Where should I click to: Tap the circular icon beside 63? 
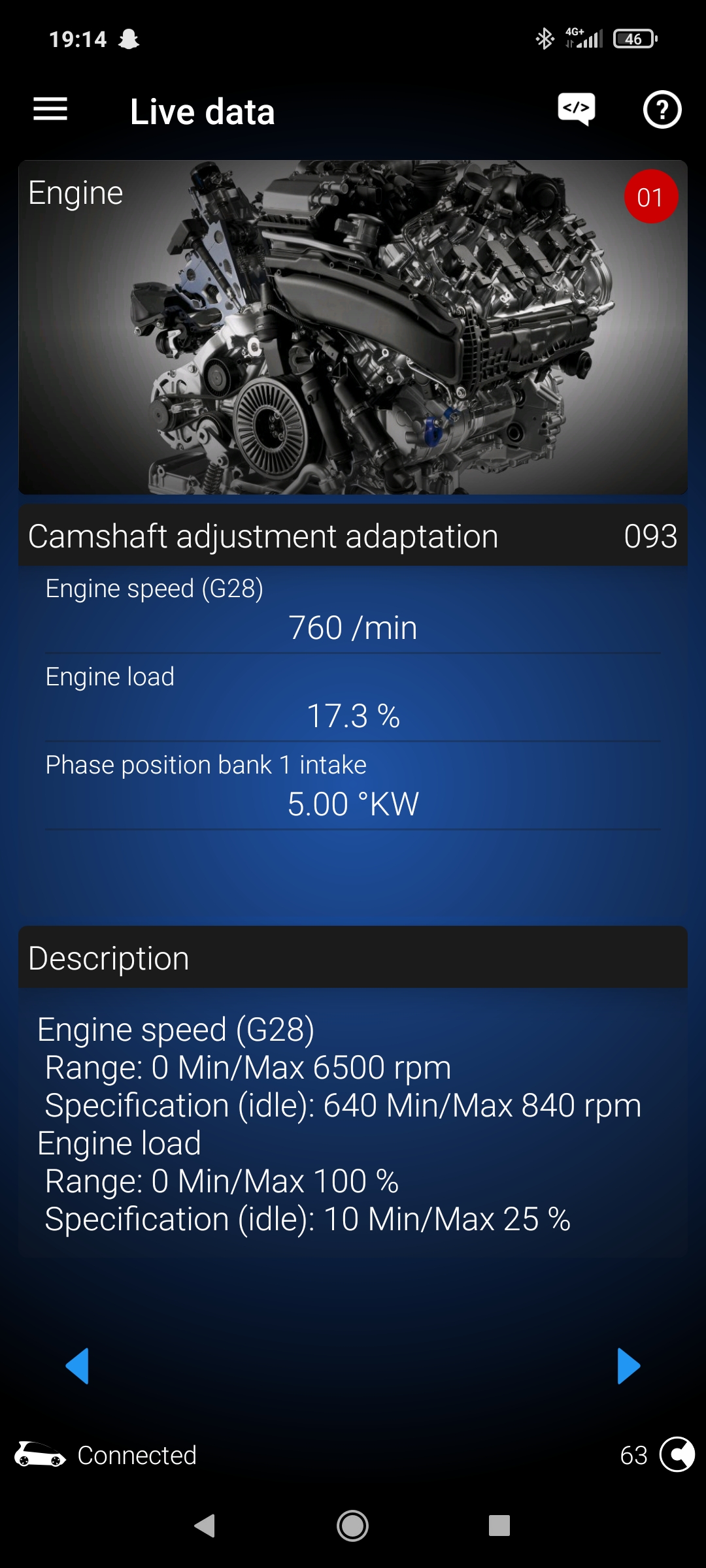click(677, 1454)
